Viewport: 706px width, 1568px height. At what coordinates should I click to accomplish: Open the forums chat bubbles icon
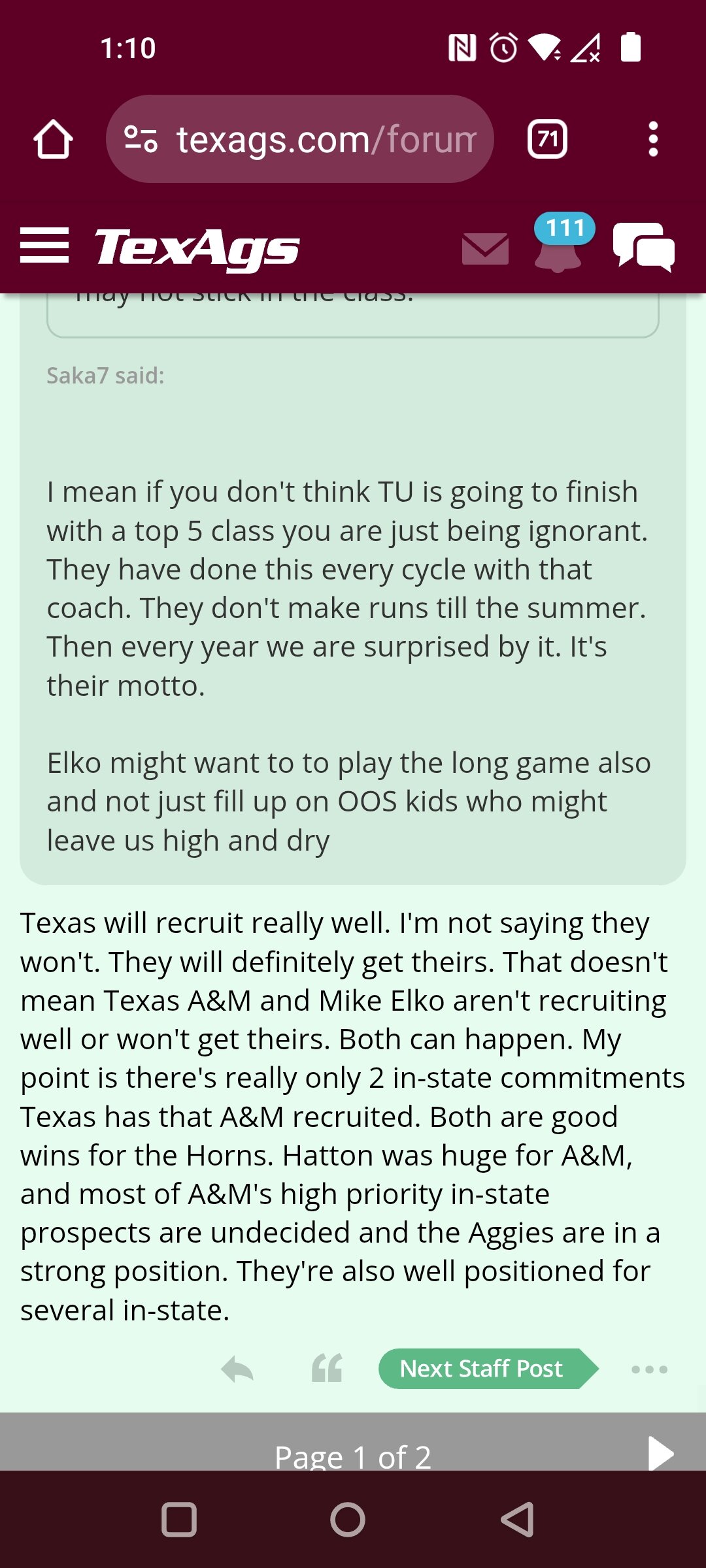click(x=644, y=247)
